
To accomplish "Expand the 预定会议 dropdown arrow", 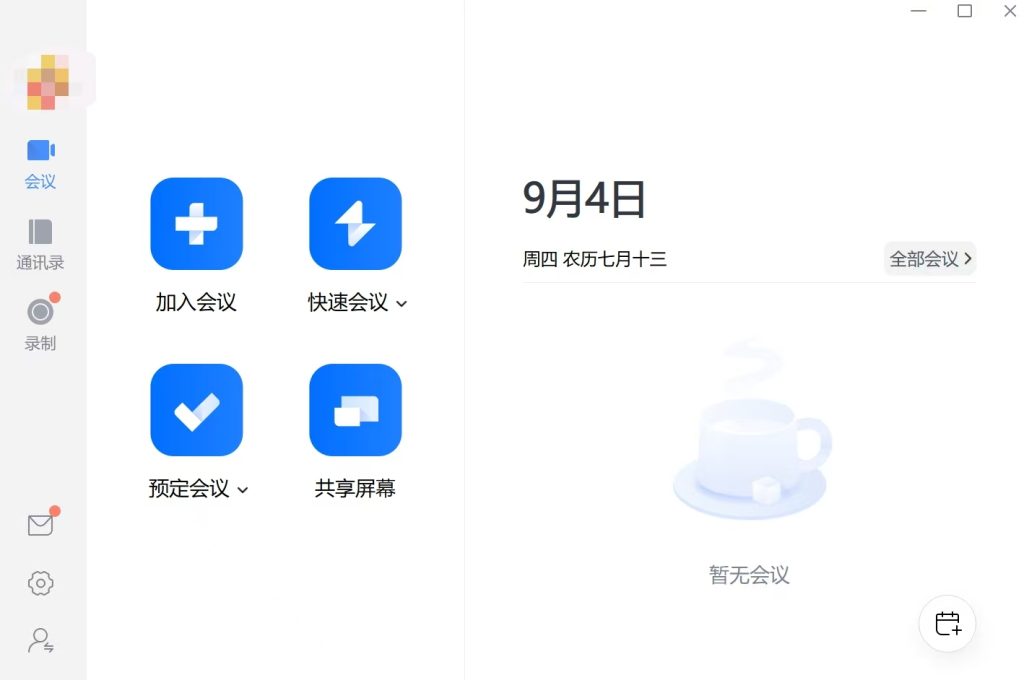I will click(x=243, y=490).
